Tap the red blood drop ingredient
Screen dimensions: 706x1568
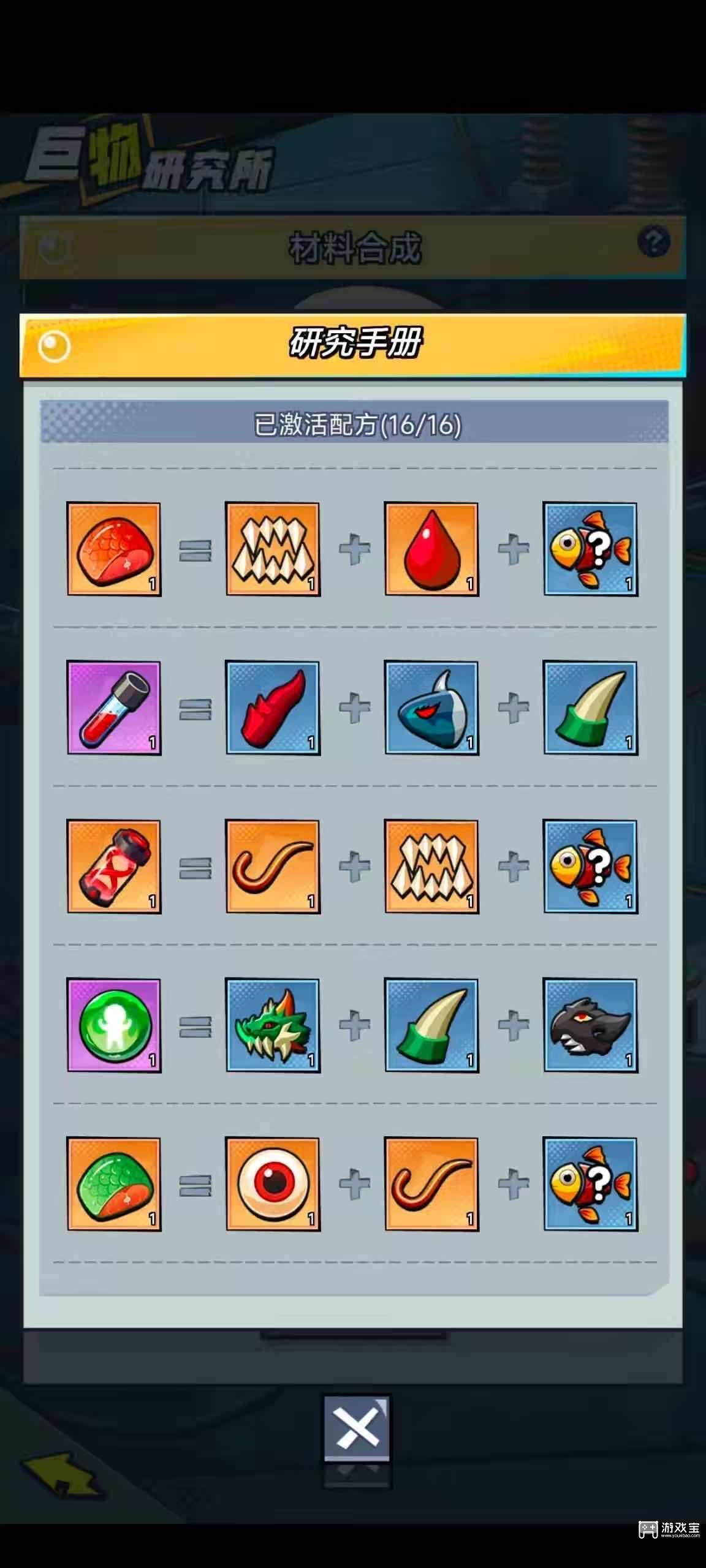click(x=431, y=549)
